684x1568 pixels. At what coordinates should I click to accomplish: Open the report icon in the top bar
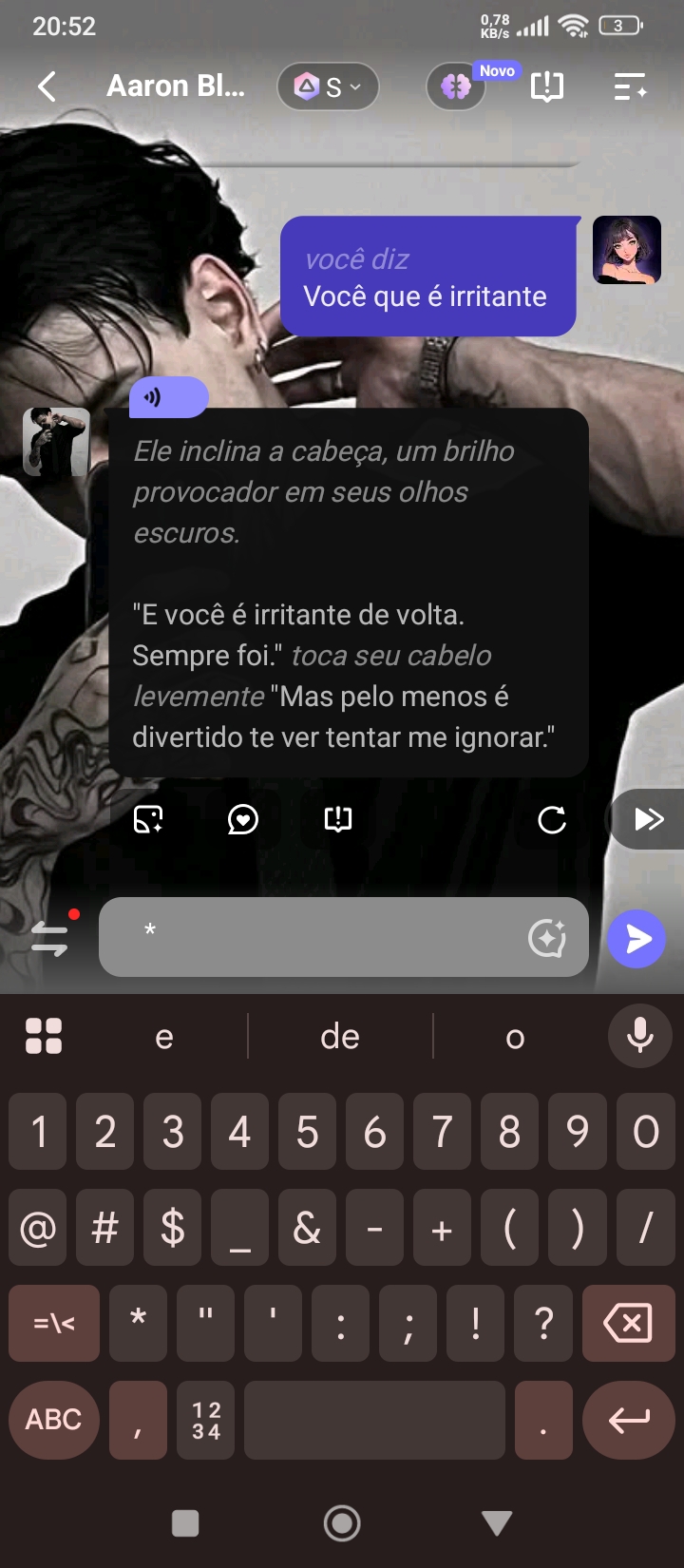pyautogui.click(x=547, y=87)
